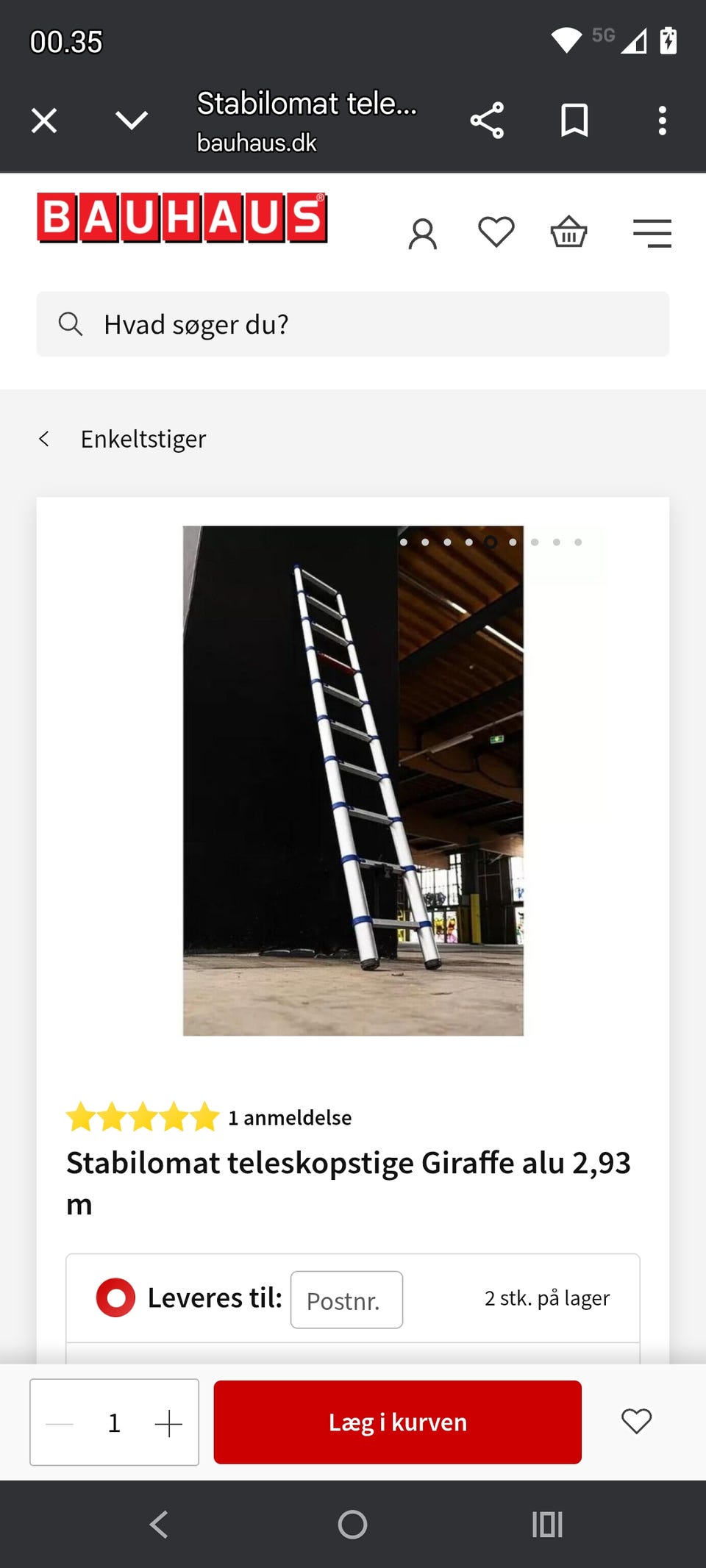Bookmark the page in the browser bar

tap(574, 120)
